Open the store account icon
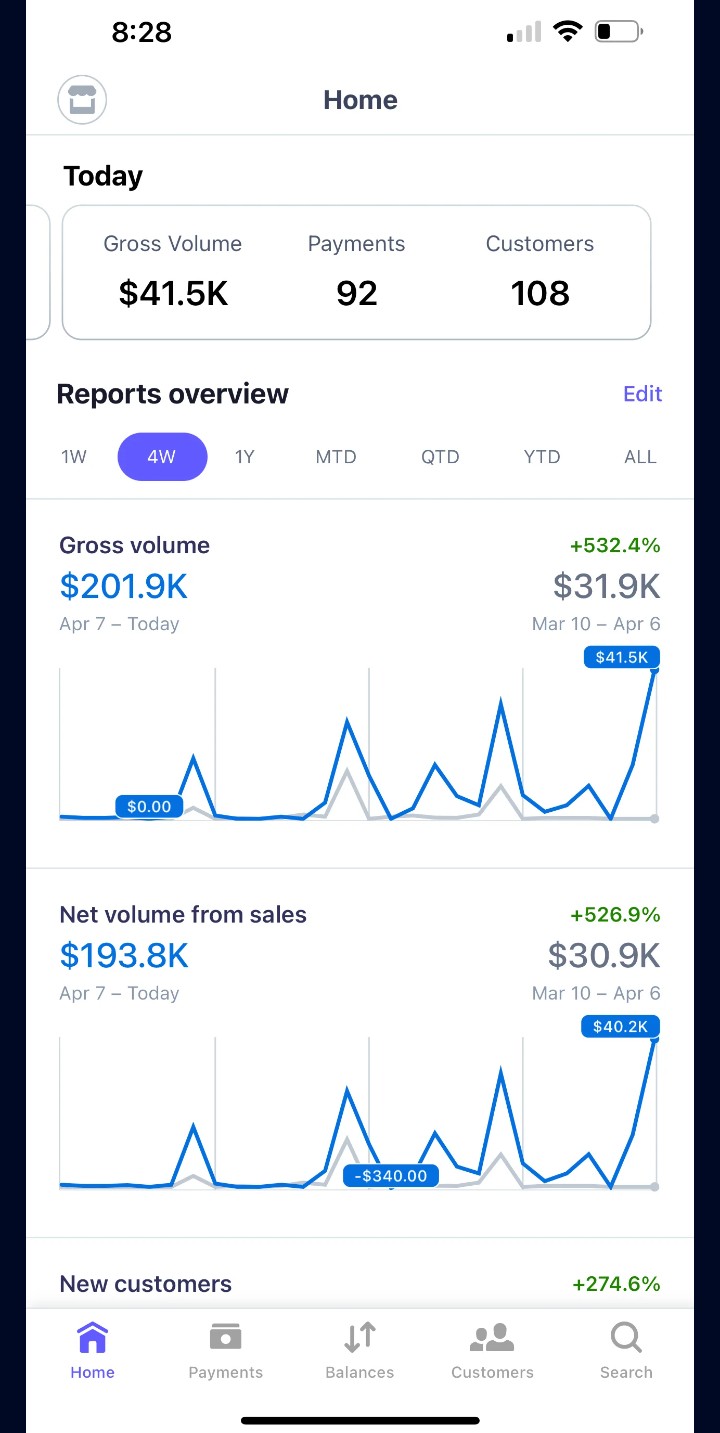720x1433 pixels. (82, 100)
